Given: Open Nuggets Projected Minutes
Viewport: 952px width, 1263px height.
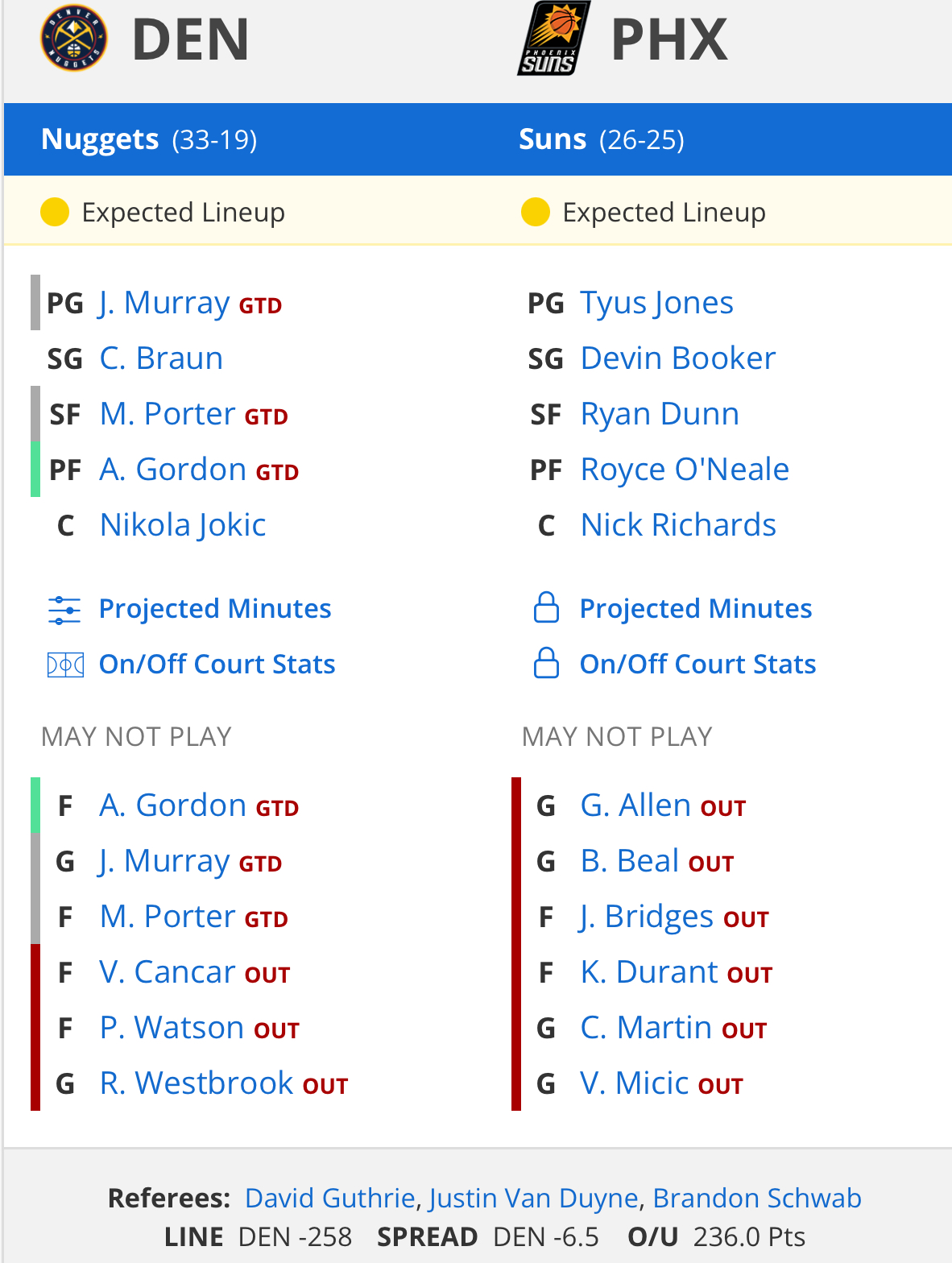Looking at the screenshot, I should coord(214,609).
